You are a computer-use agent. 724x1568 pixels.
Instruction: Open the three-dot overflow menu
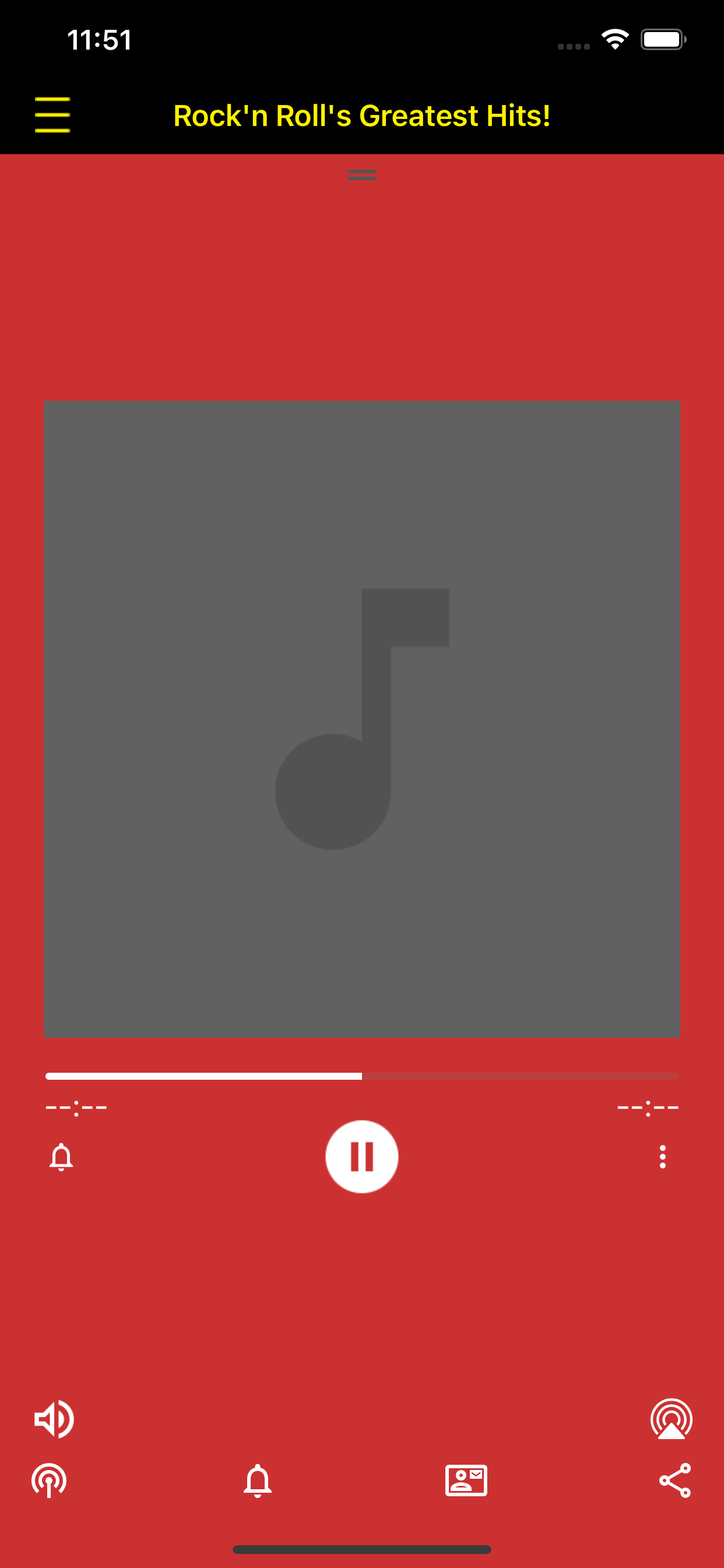click(663, 1156)
